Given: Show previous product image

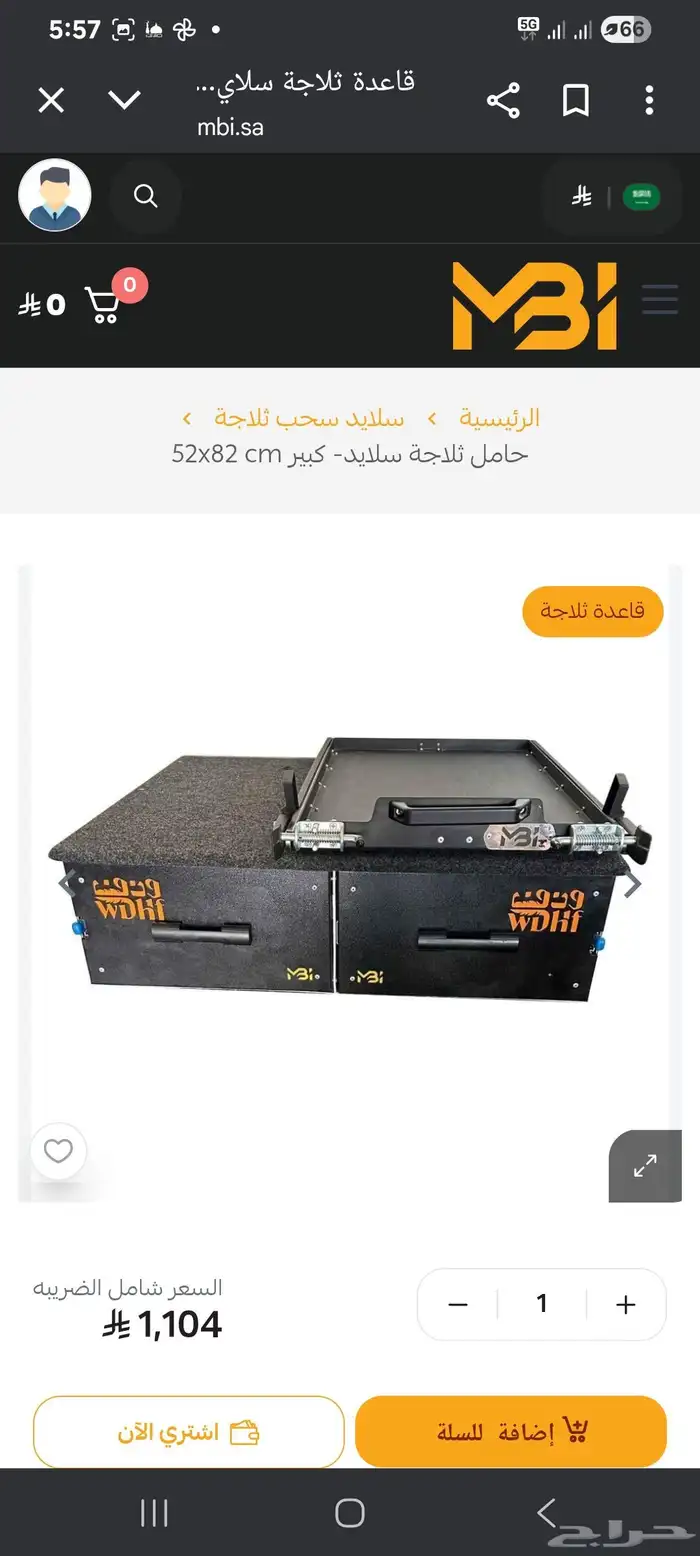Looking at the screenshot, I should (67, 884).
